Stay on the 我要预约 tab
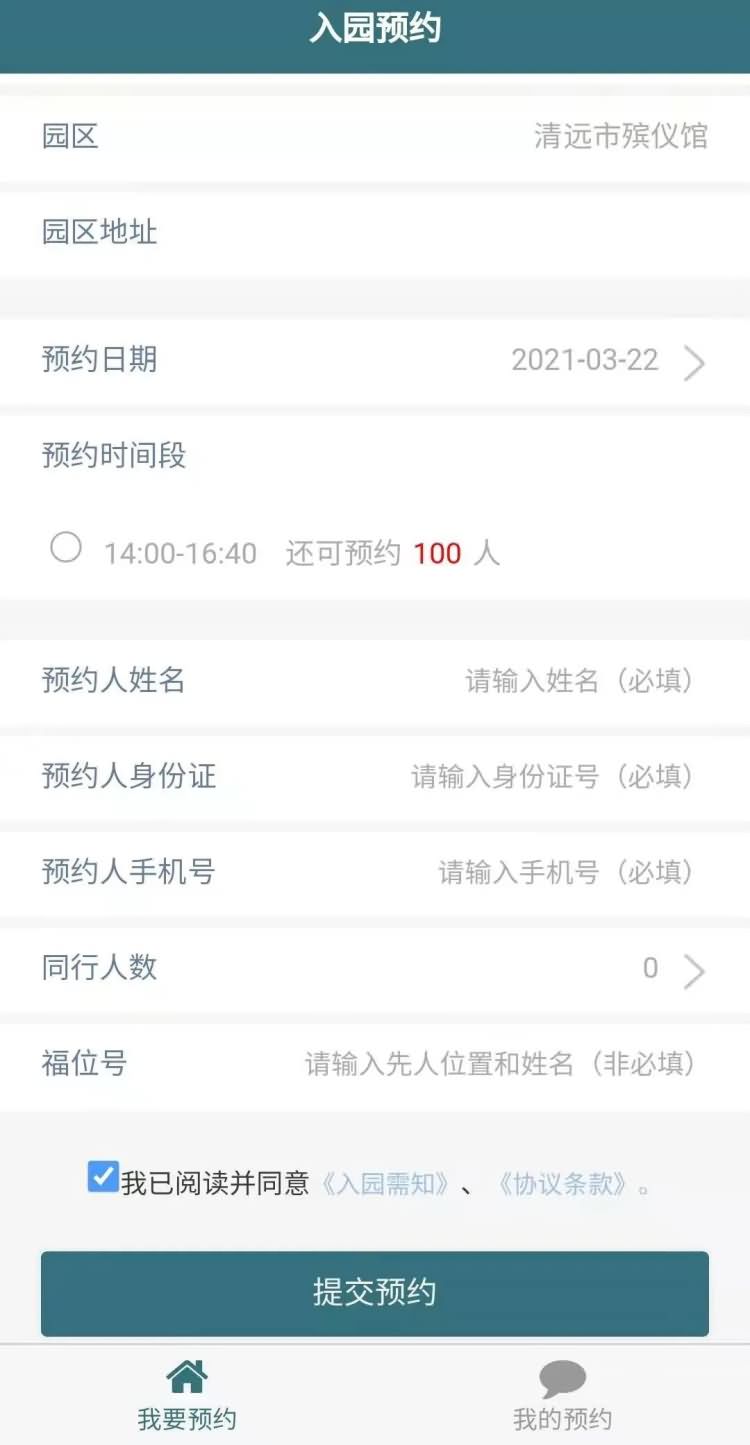Viewport: 750px width, 1445px height. (x=187, y=1415)
